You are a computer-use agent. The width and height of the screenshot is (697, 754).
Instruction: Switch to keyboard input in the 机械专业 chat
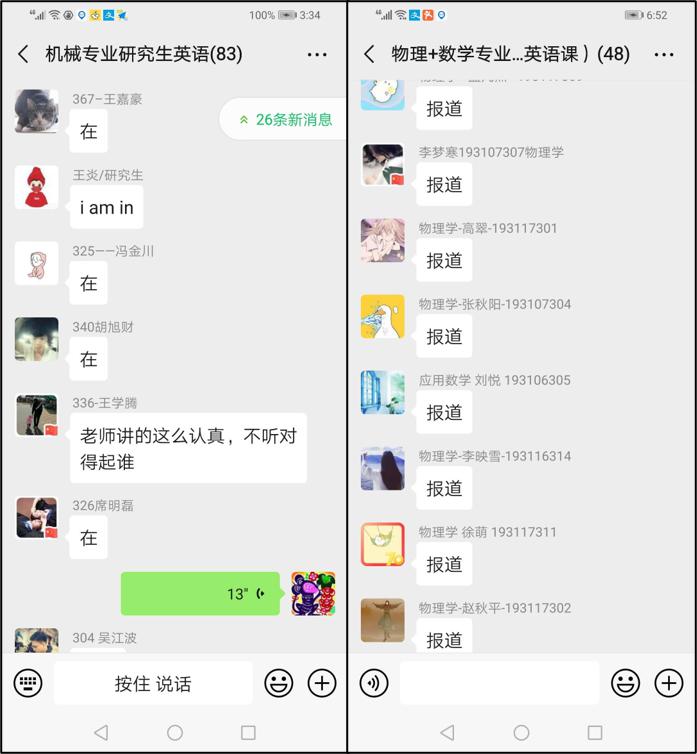pyautogui.click(x=28, y=683)
